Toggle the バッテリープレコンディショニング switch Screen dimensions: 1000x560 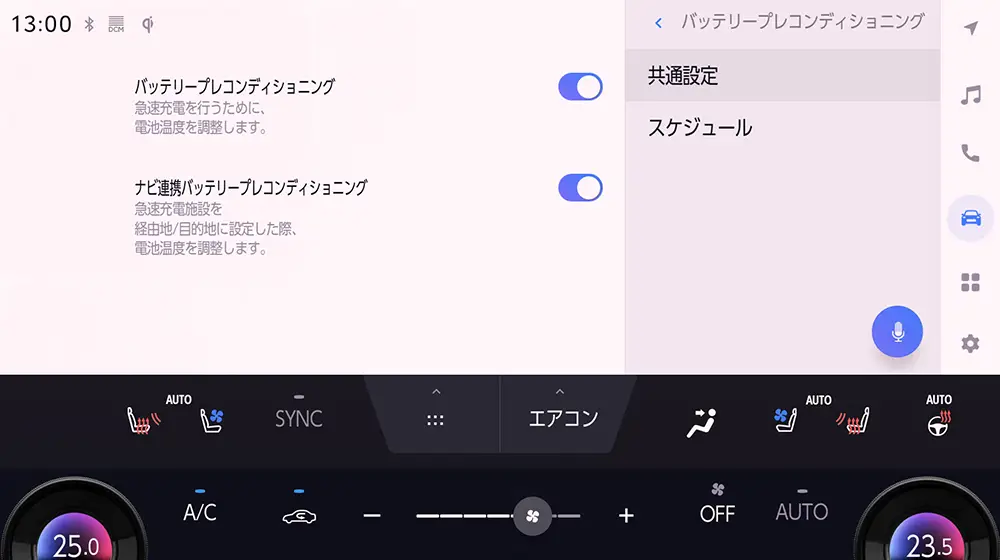pyautogui.click(x=580, y=87)
